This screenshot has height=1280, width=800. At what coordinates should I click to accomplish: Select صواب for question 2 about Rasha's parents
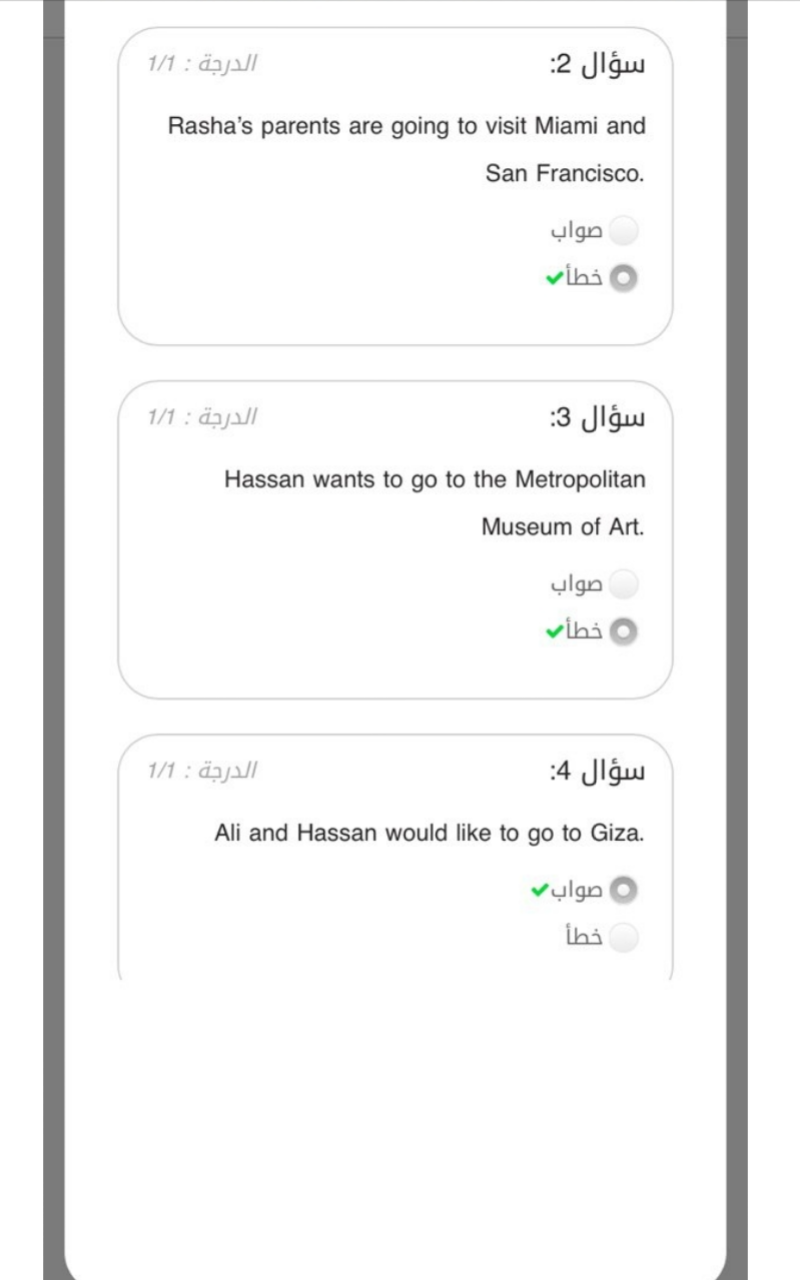coord(624,231)
